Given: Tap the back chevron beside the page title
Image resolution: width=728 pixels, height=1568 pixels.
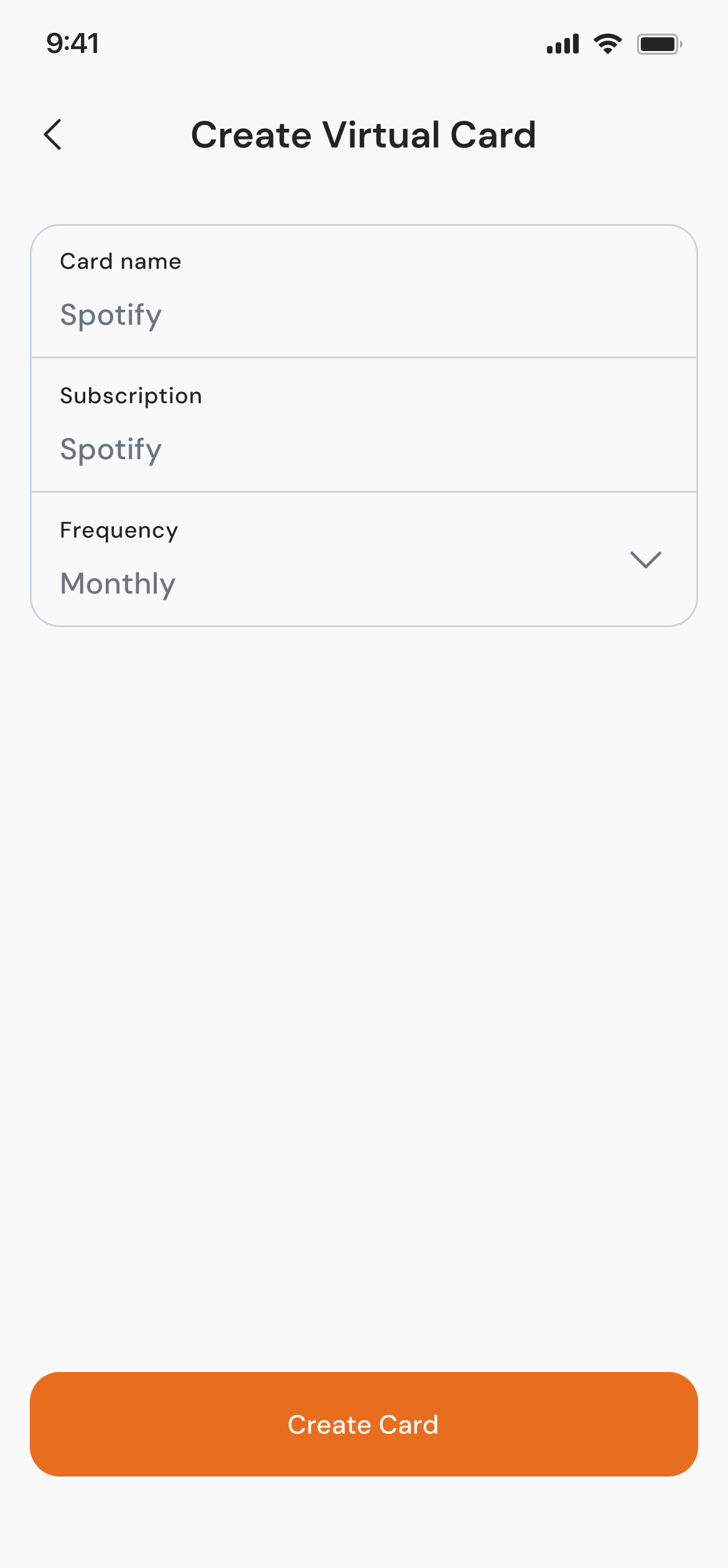Looking at the screenshot, I should [53, 134].
